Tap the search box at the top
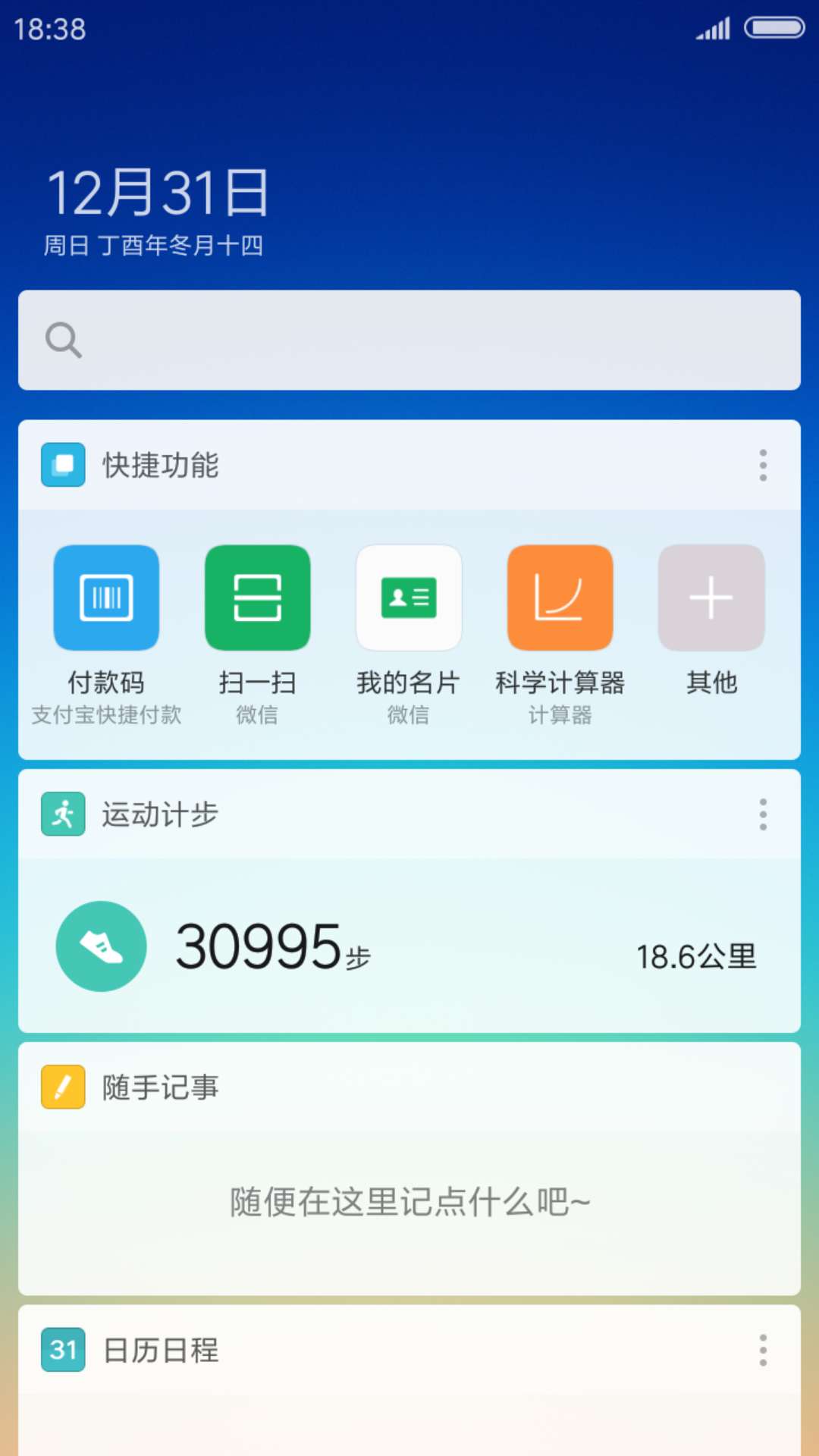Screen dimensions: 819x1456 pos(409,340)
